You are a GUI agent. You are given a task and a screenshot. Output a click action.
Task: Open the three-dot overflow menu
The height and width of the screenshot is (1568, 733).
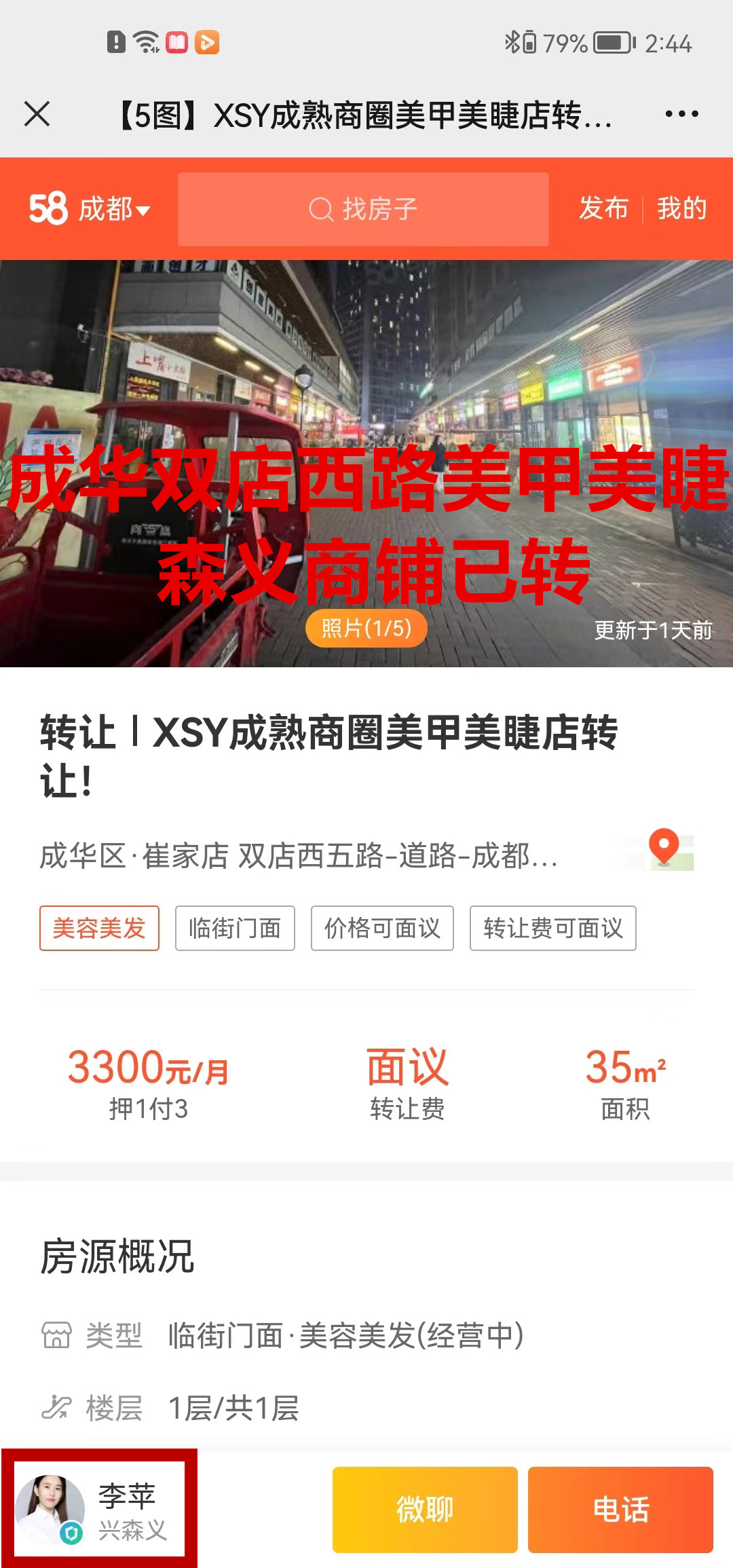tap(681, 114)
